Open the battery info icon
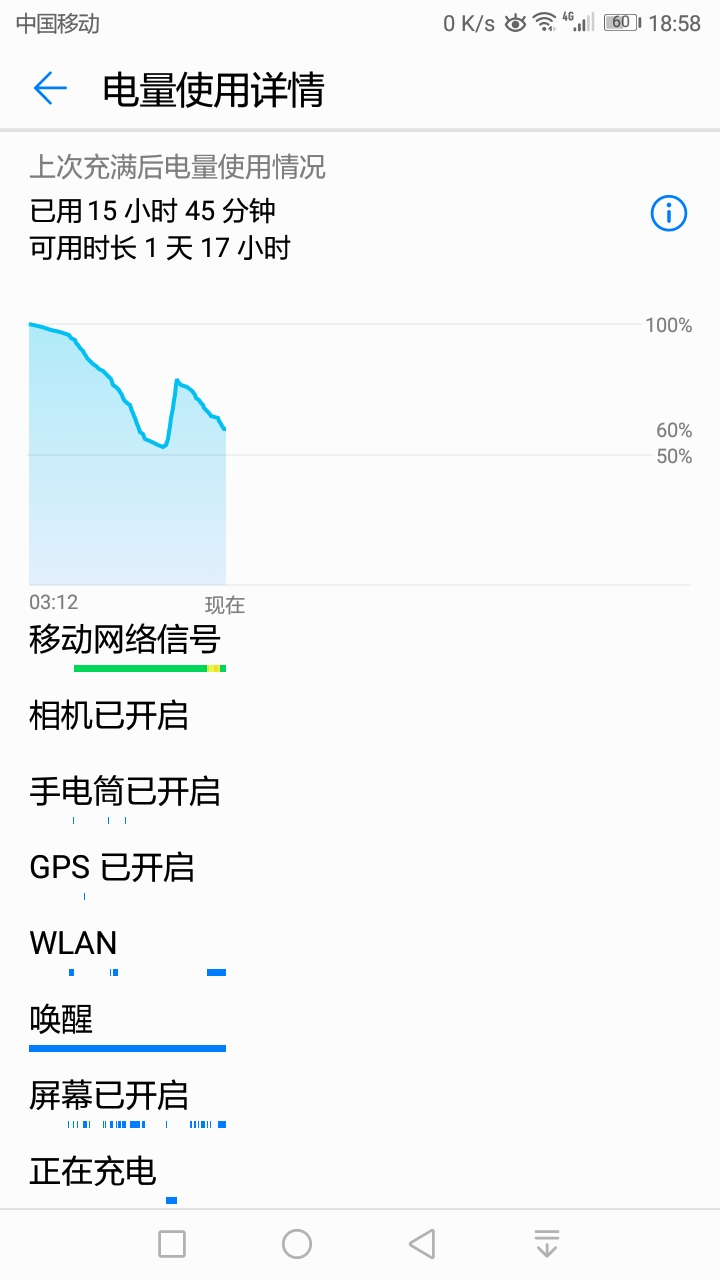Image resolution: width=720 pixels, height=1280 pixels. (669, 213)
